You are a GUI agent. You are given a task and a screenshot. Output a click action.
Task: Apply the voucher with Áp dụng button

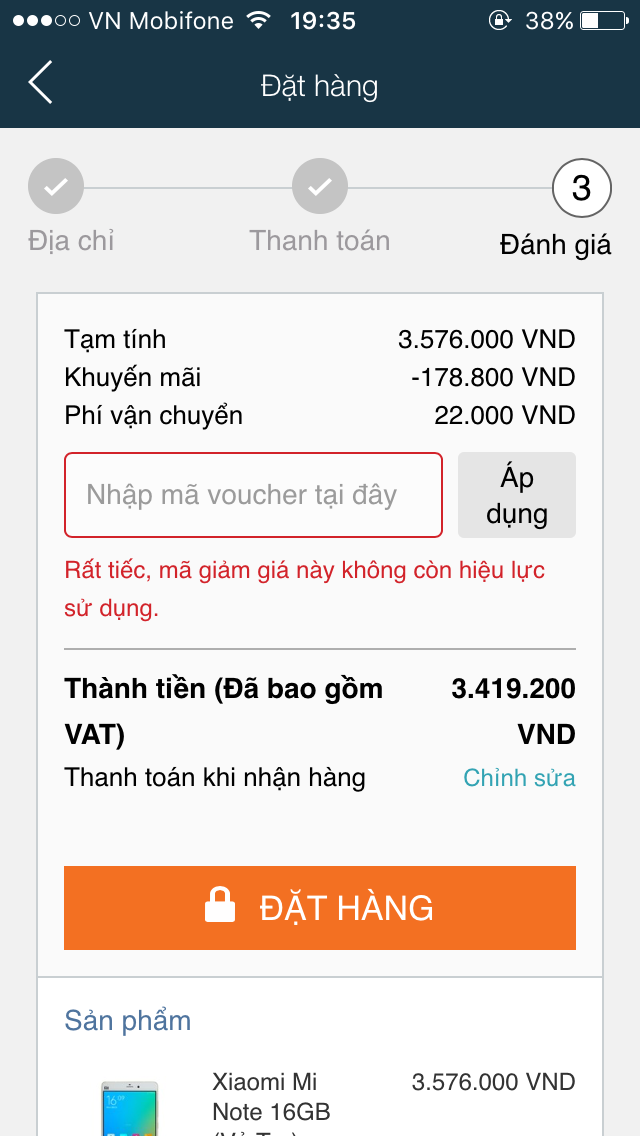pos(517,495)
